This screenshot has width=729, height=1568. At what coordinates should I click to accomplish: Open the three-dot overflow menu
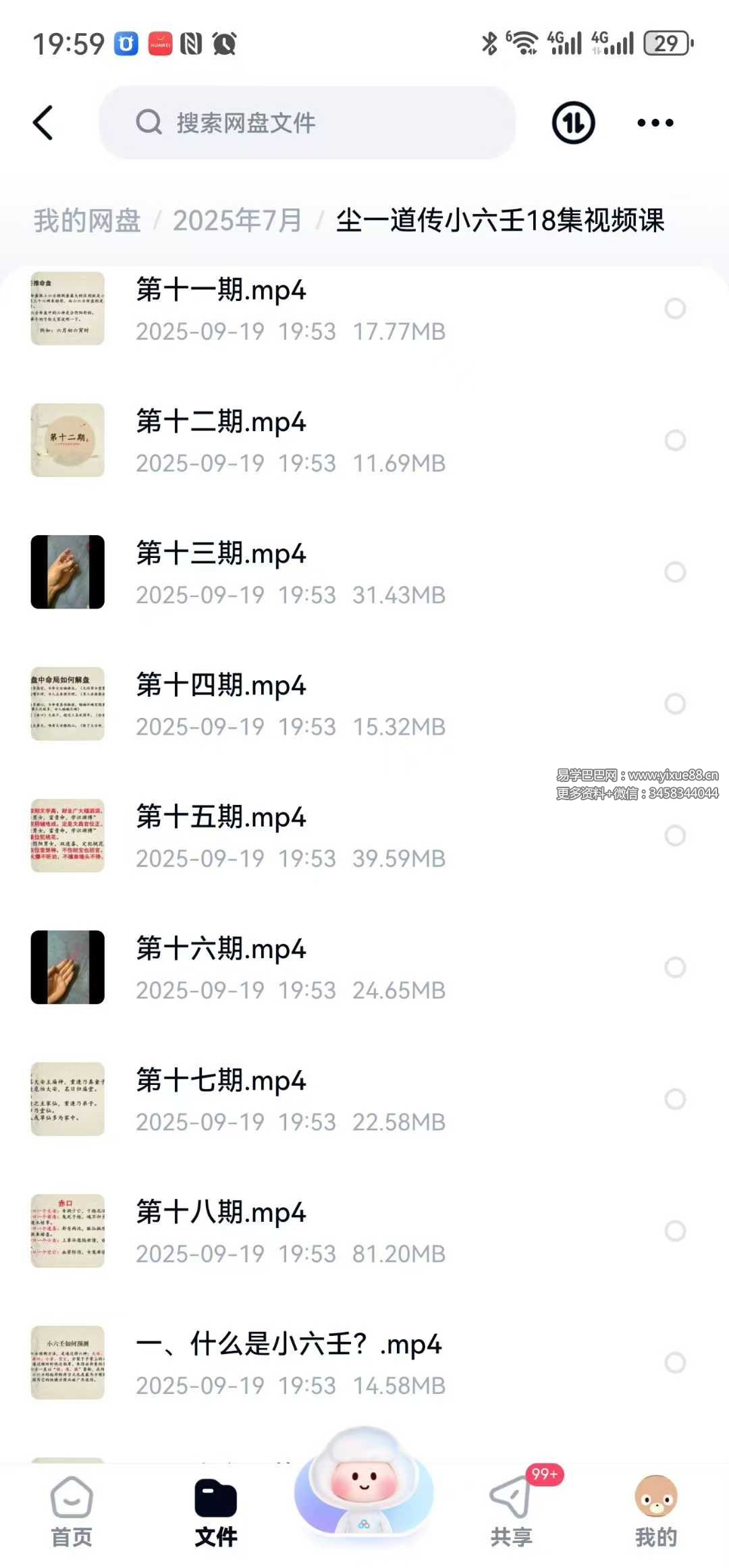coord(655,123)
